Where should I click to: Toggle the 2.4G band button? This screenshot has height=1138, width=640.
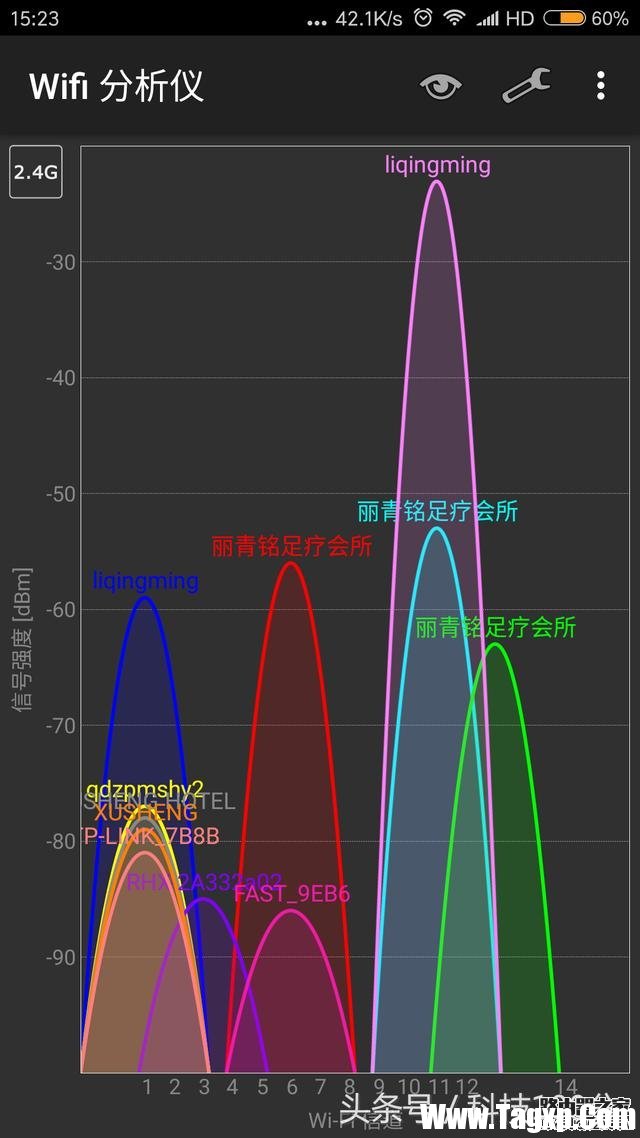(36, 172)
